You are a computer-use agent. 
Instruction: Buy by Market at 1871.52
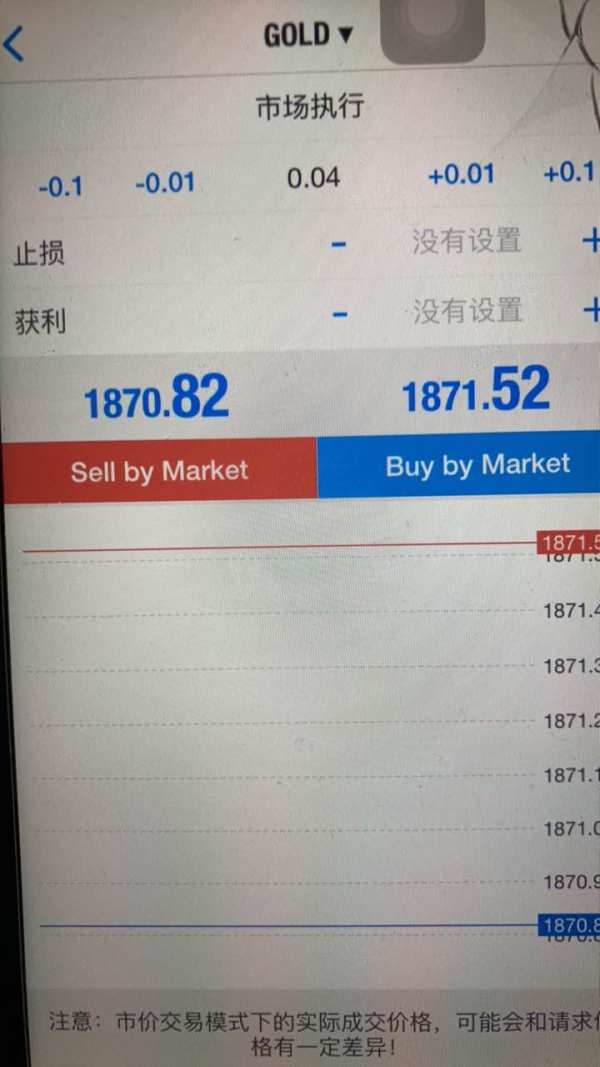459,465
